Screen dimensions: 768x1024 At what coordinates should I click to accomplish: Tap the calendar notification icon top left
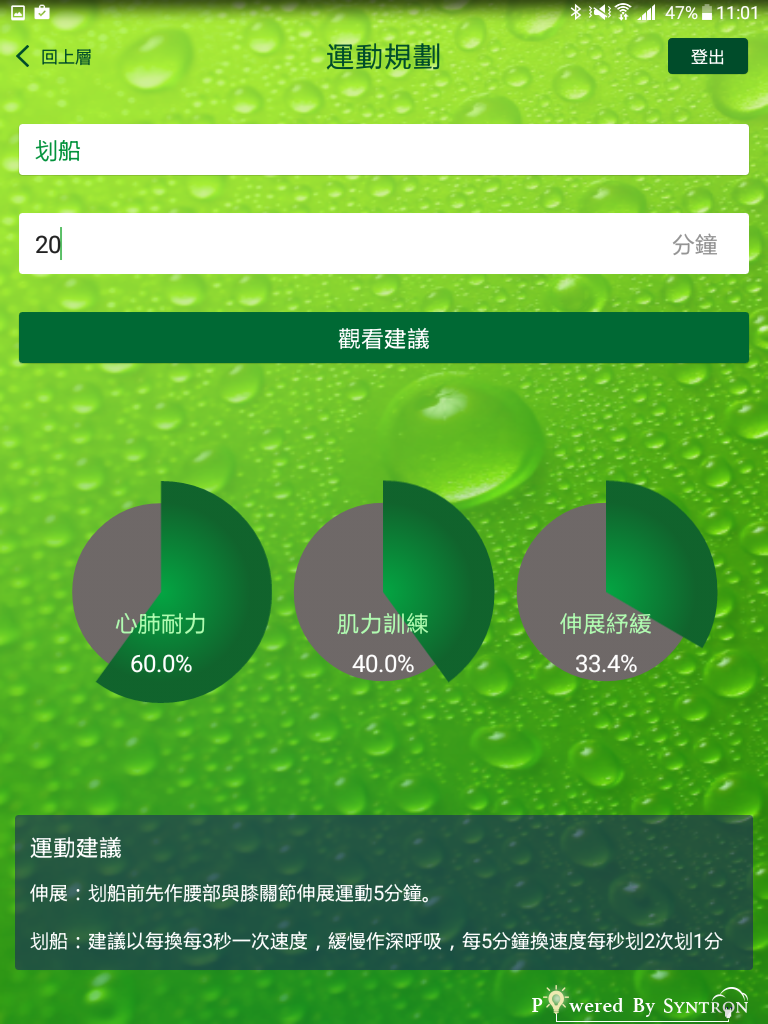coord(42,12)
